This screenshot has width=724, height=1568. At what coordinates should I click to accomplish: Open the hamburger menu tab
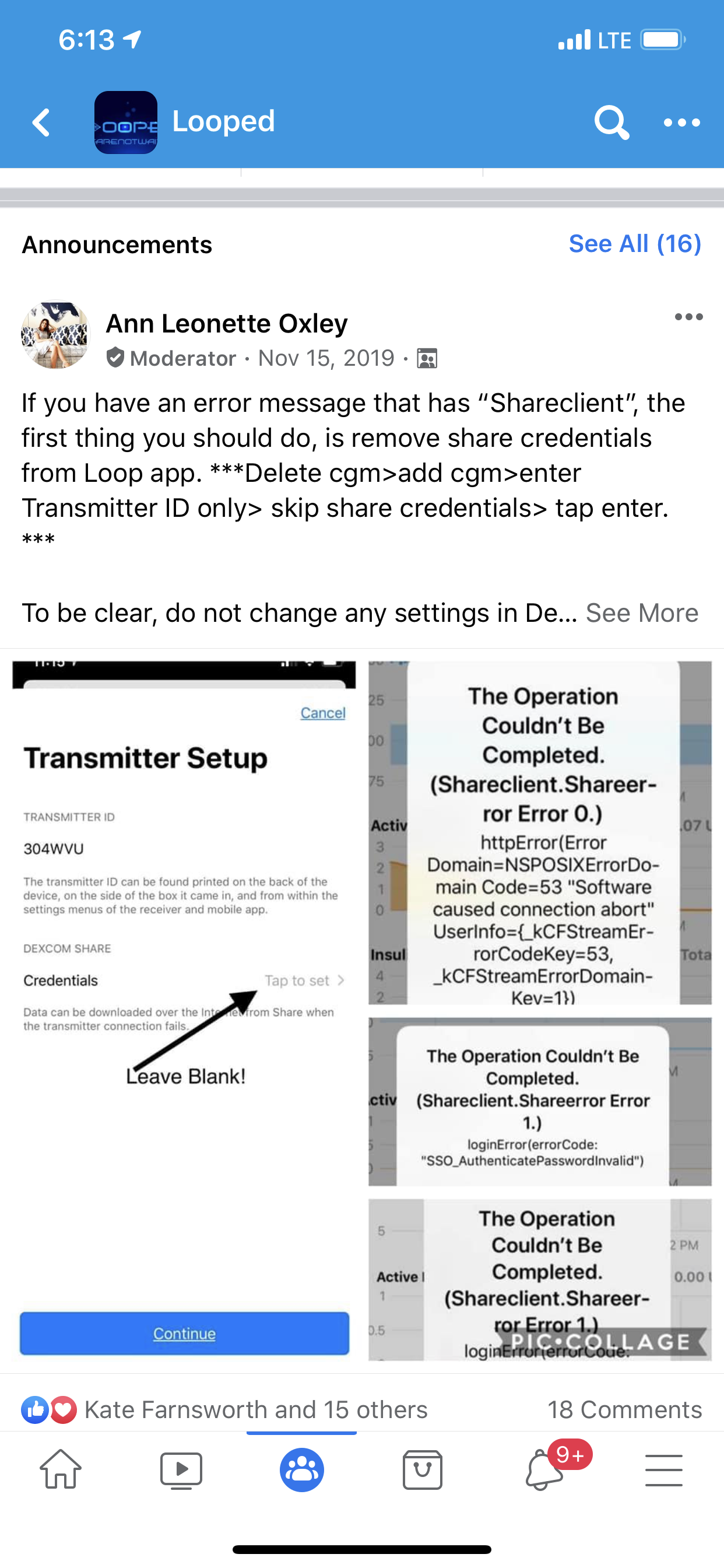pyautogui.click(x=664, y=1469)
